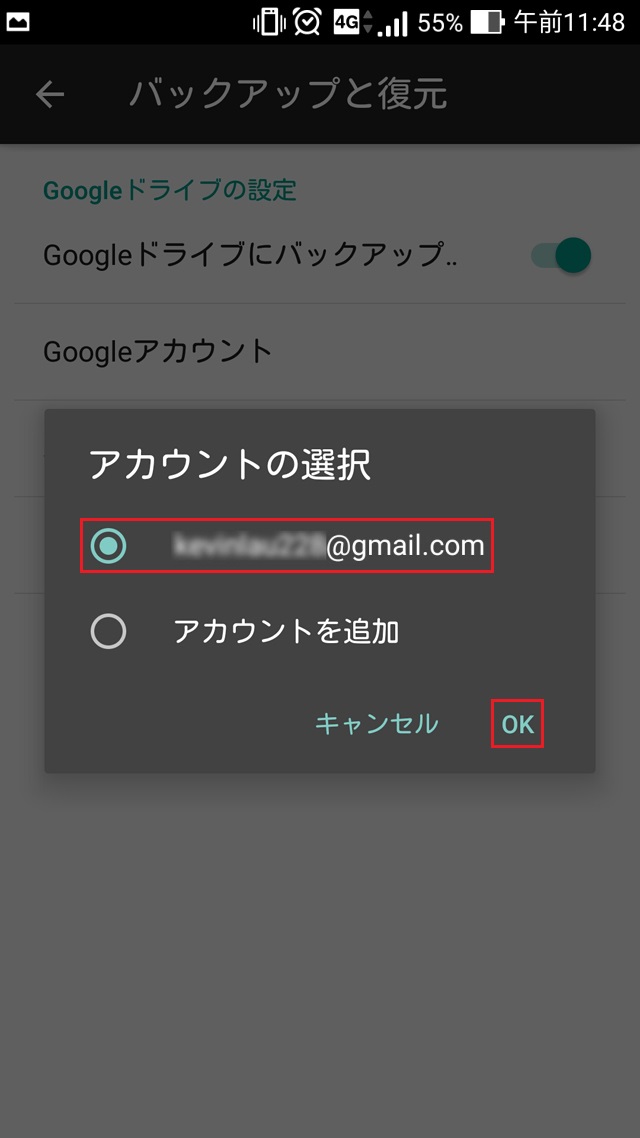This screenshot has height=1138, width=640.
Task: Confirm account selection with OK
Action: pyautogui.click(x=517, y=724)
